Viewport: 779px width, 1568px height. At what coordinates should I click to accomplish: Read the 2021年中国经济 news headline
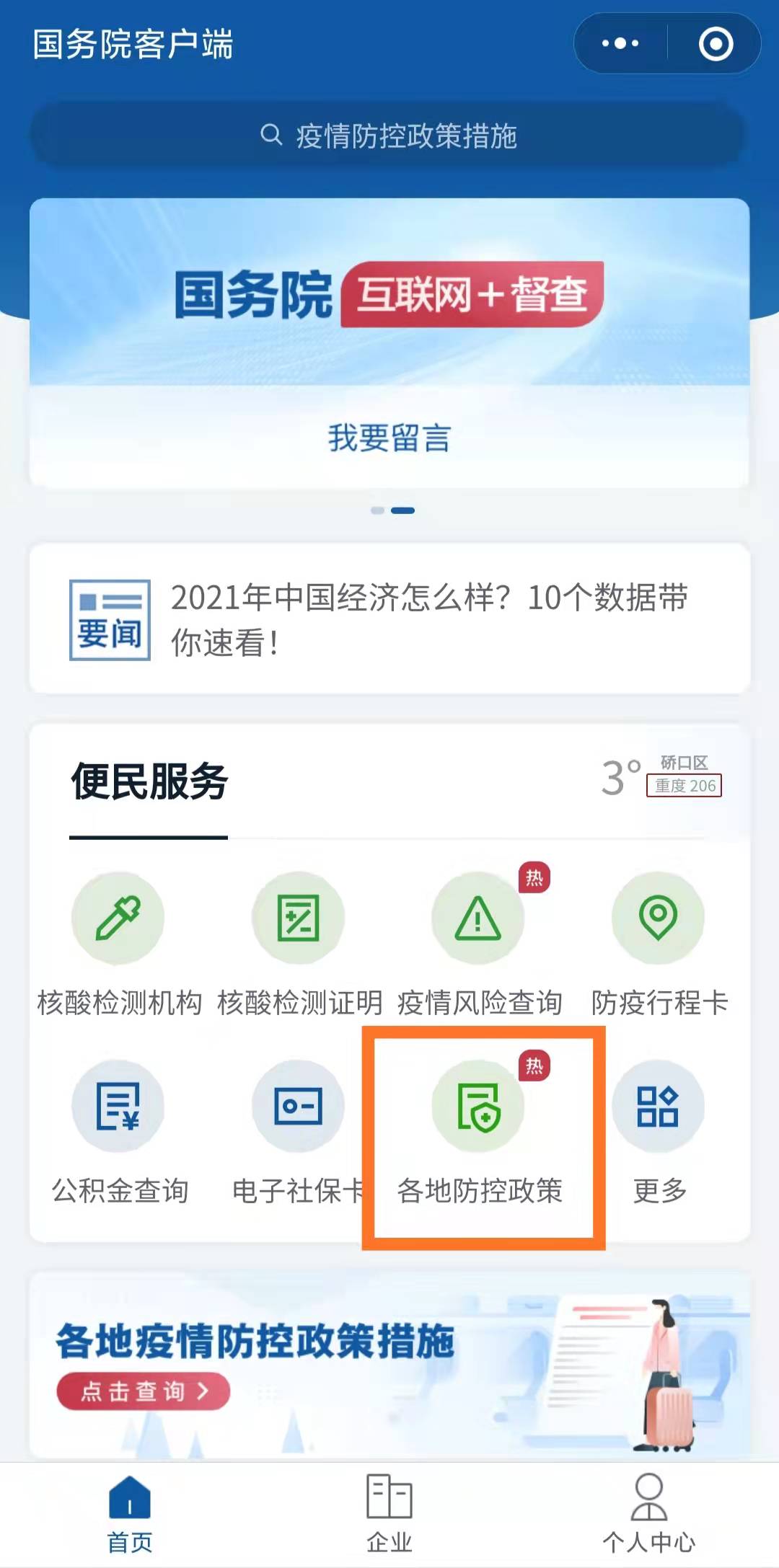pyautogui.click(x=428, y=619)
